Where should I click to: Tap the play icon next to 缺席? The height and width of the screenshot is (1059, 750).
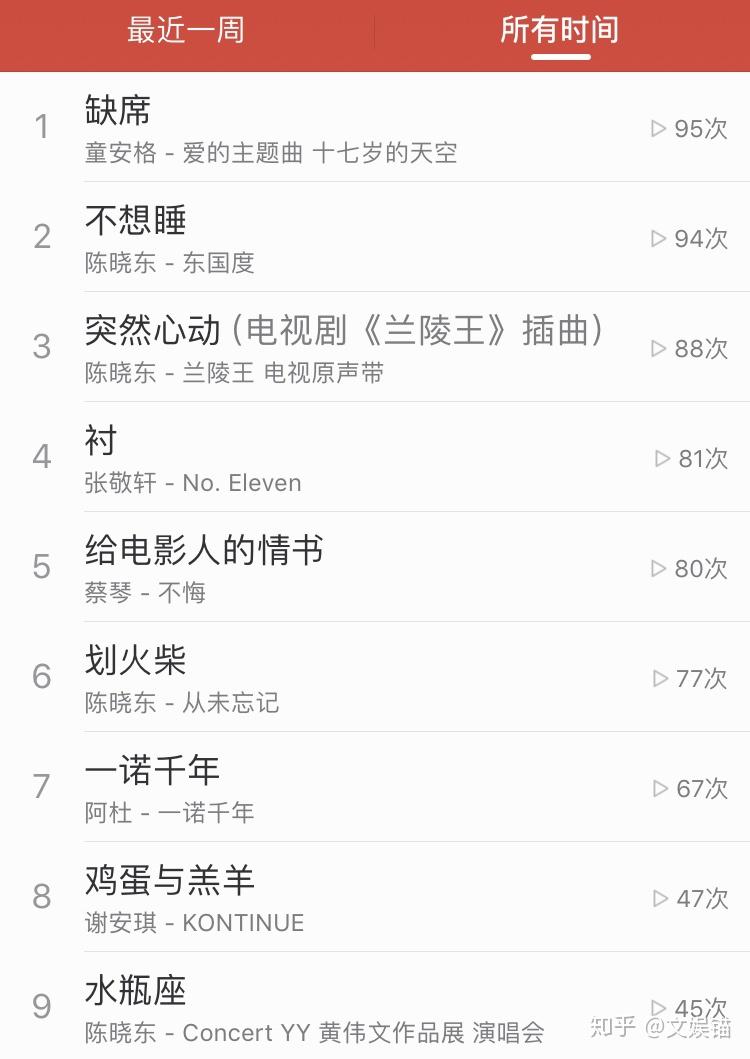pos(657,128)
